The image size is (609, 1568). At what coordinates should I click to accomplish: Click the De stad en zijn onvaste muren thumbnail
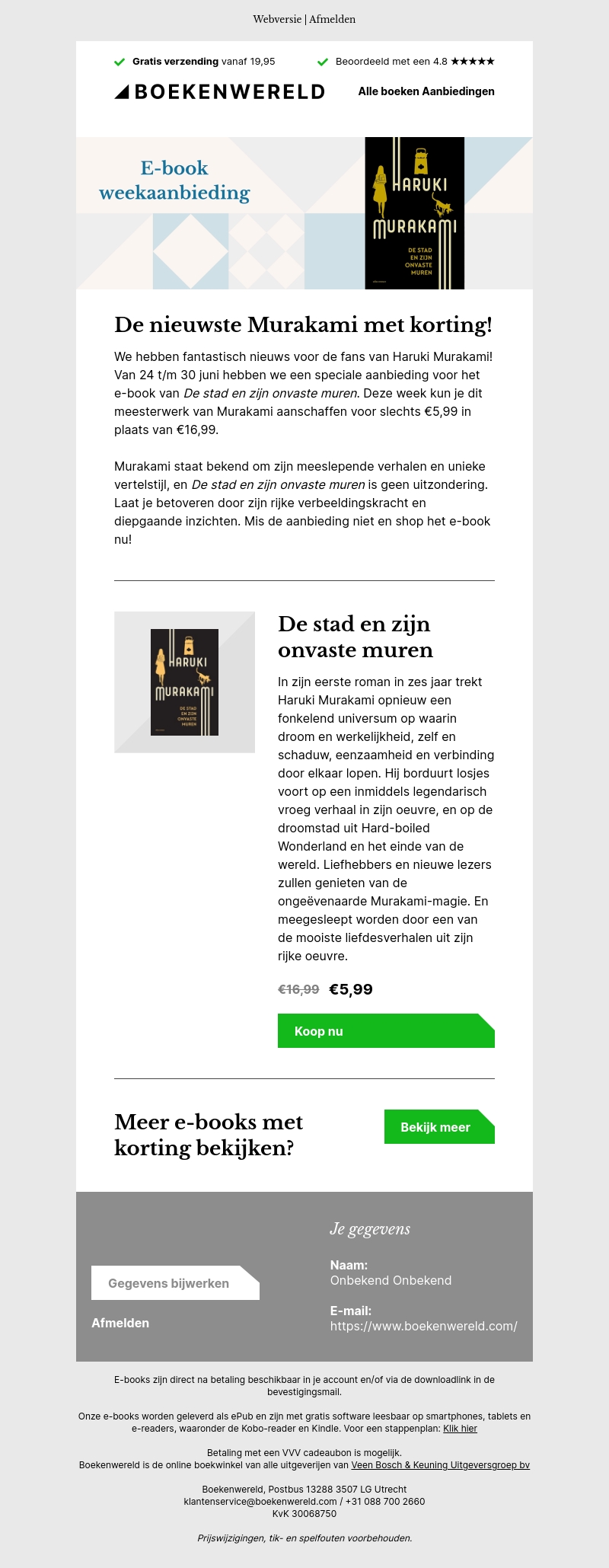click(x=185, y=682)
